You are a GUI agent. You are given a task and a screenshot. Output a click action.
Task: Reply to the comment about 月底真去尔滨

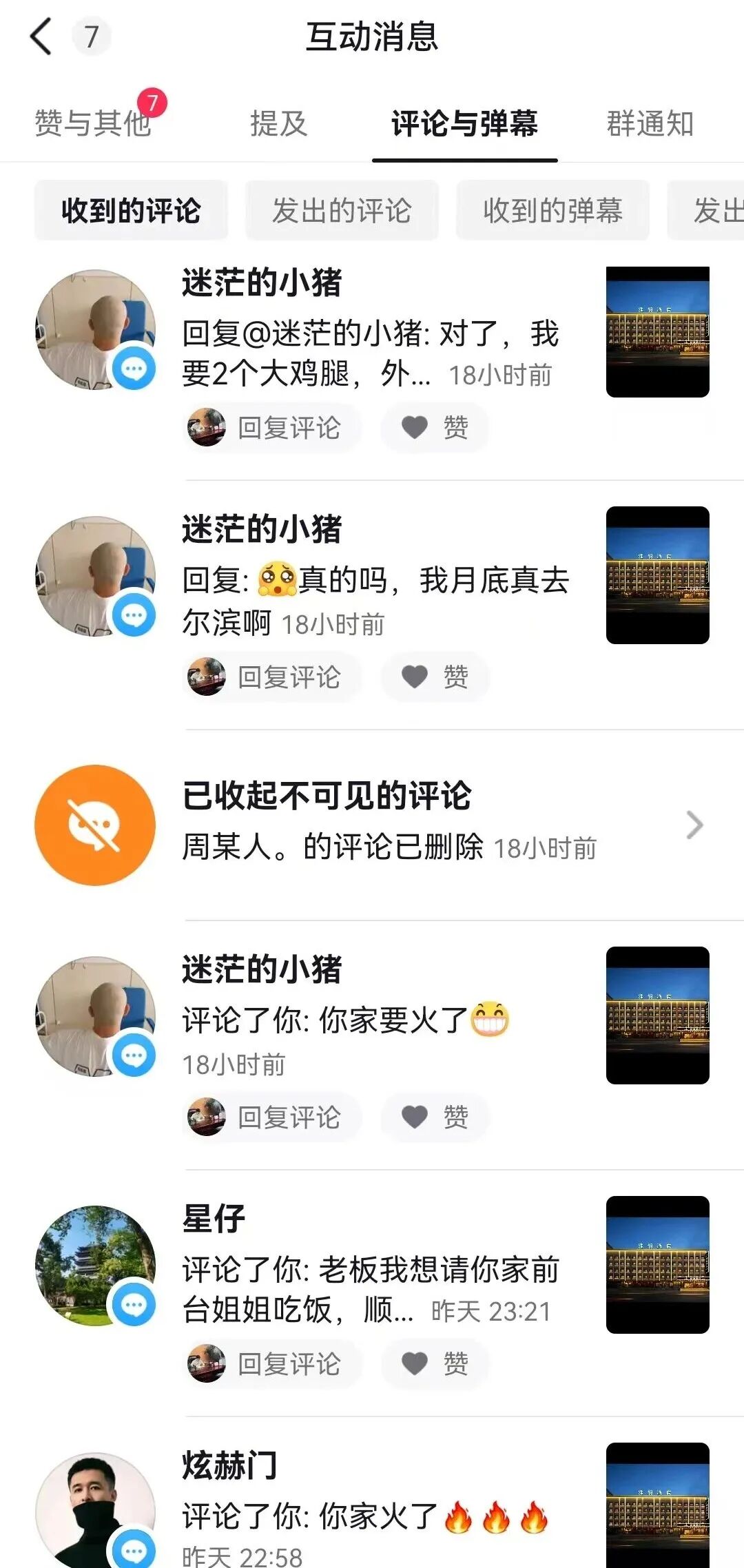pyautogui.click(x=273, y=677)
